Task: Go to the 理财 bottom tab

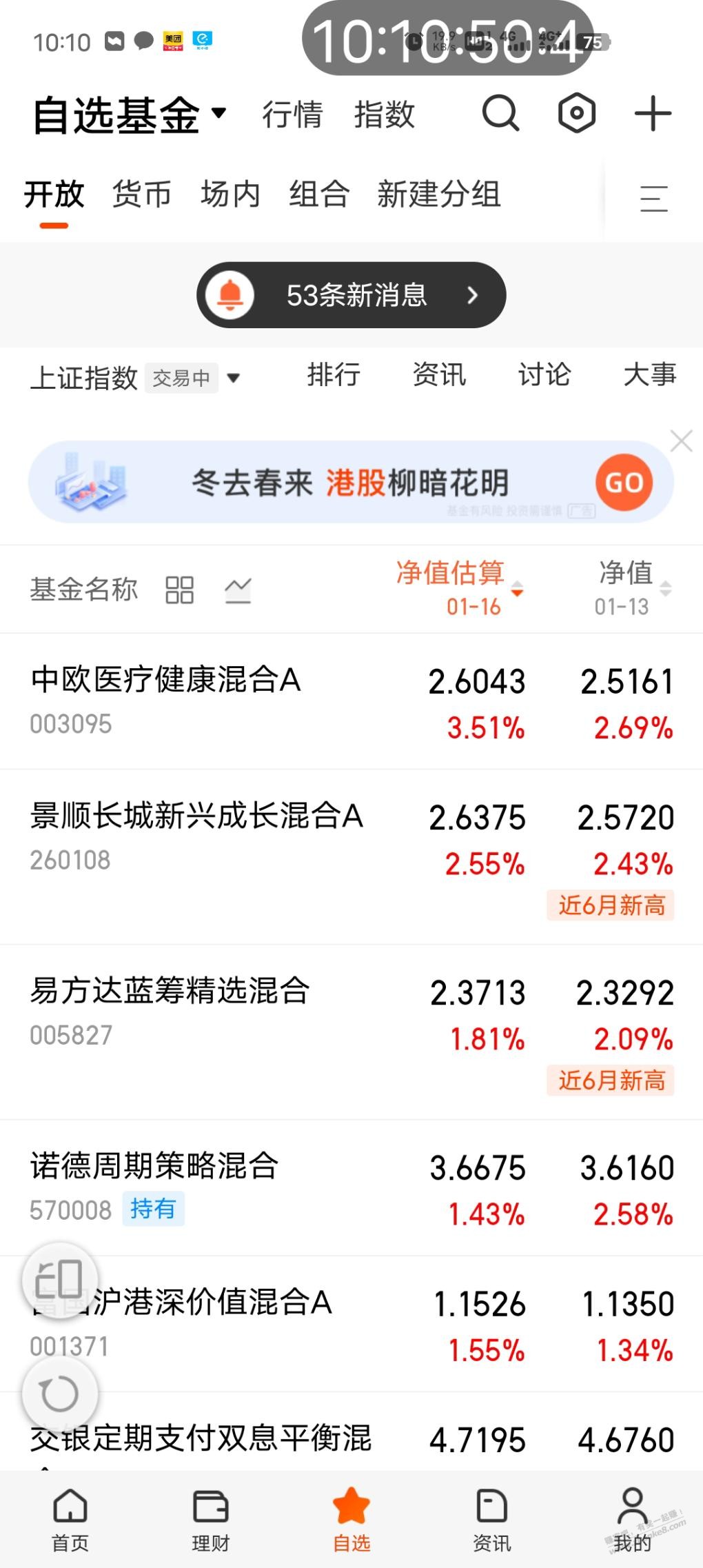Action: click(211, 1520)
